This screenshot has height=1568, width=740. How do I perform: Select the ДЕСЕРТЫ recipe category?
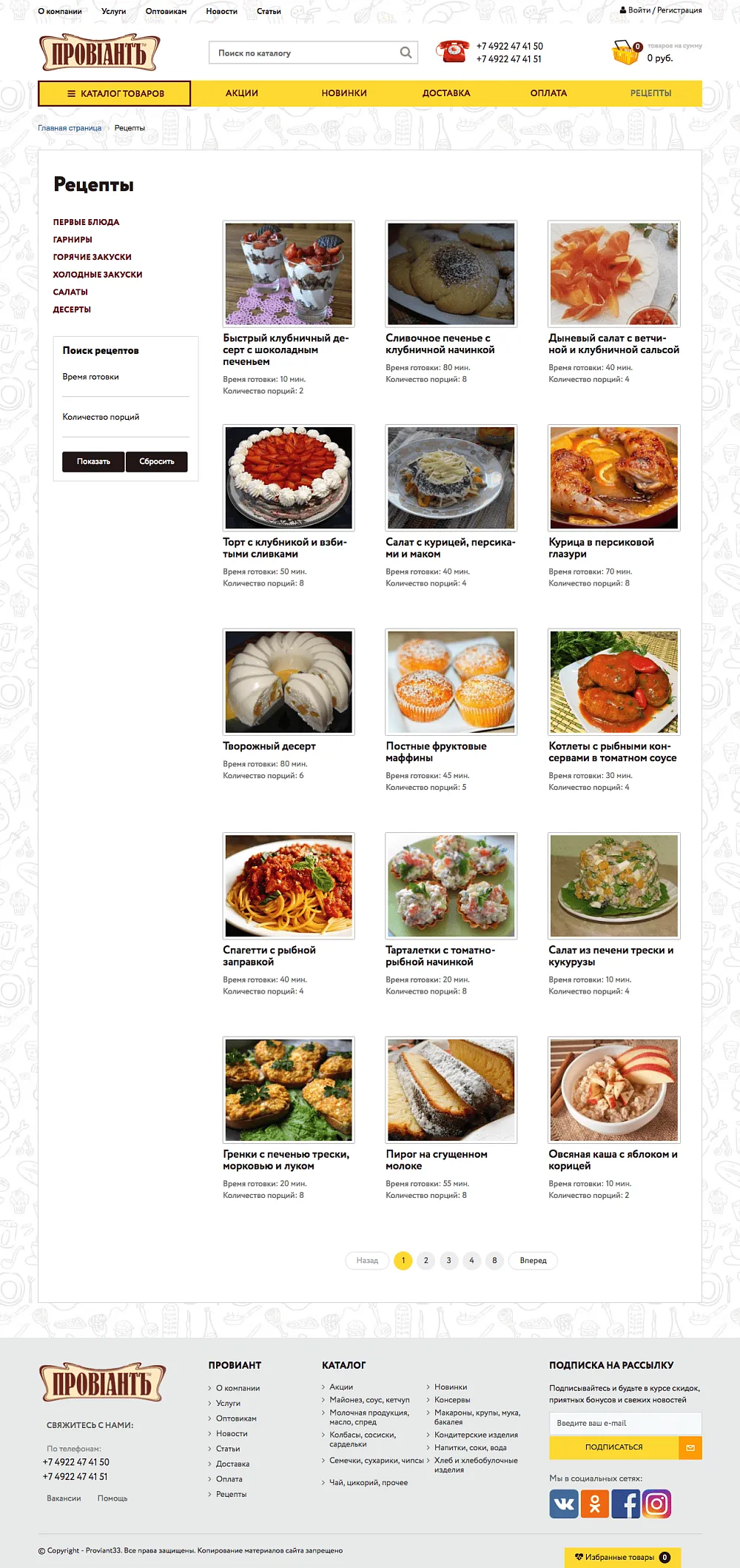click(72, 309)
